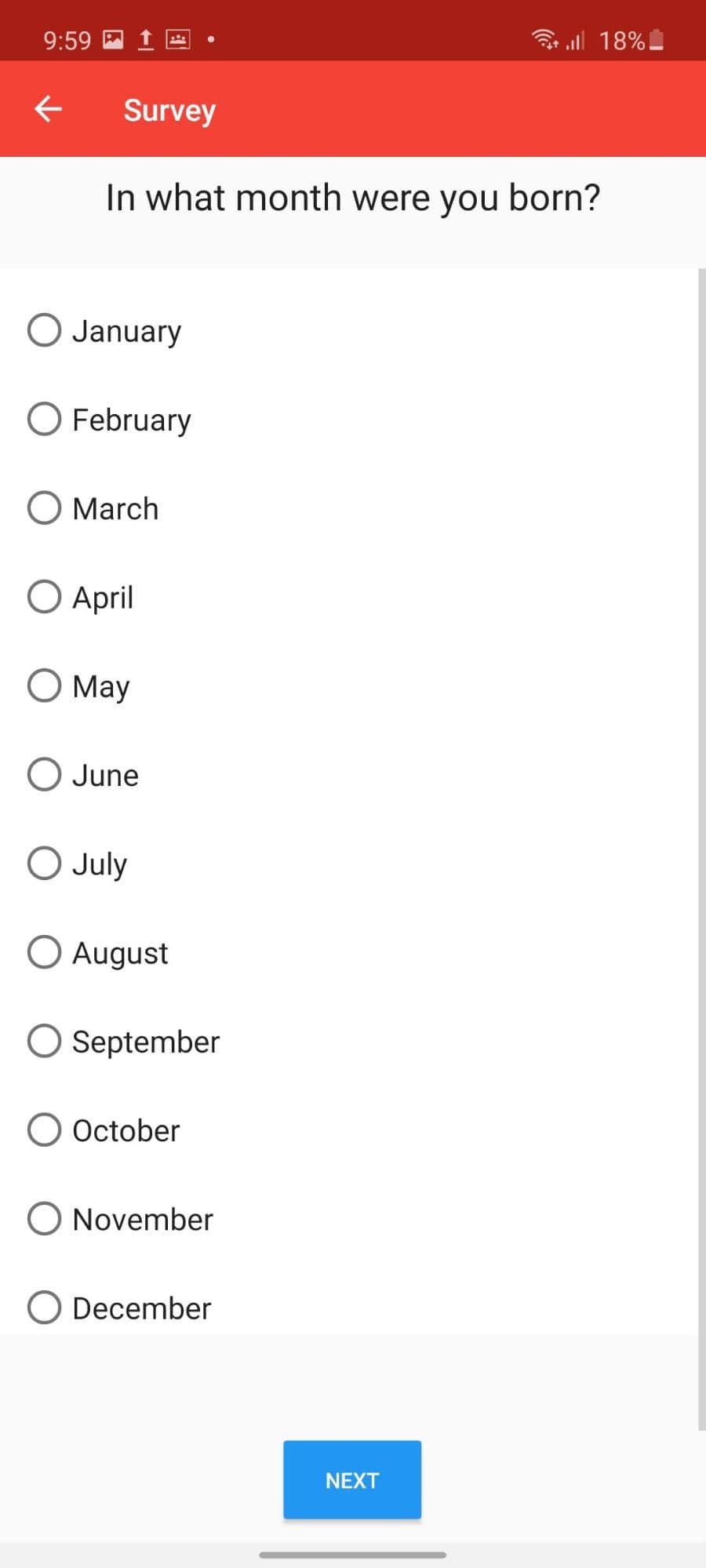Select January as birth month
This screenshot has height=1568, width=706.
pos(44,330)
